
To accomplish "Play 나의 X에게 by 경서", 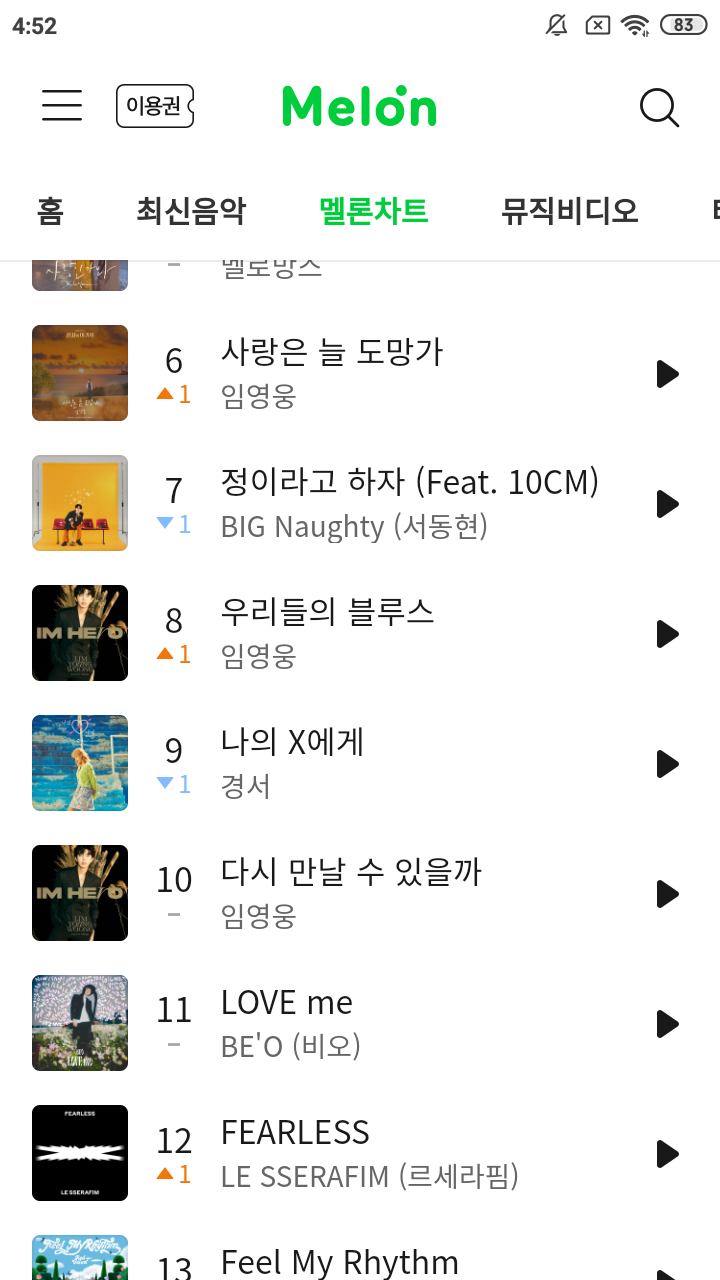I will [x=667, y=764].
